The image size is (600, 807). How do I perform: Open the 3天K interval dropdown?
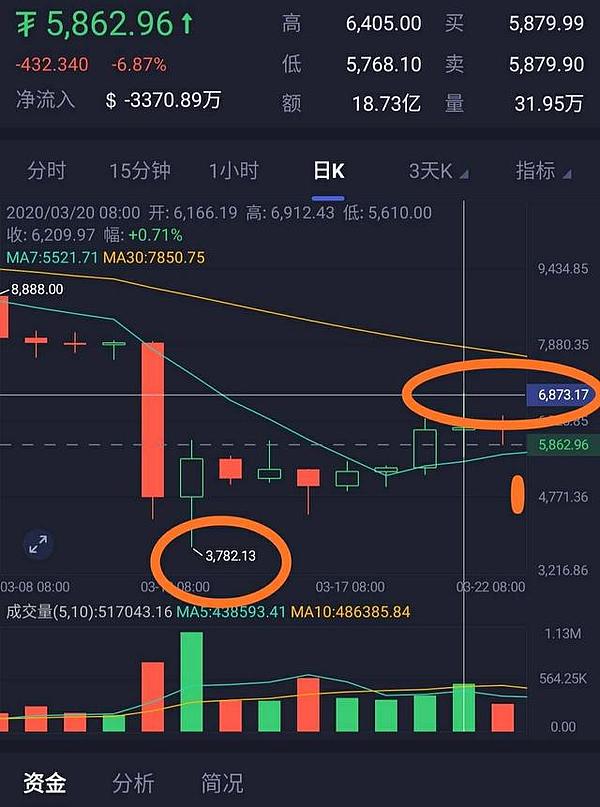pyautogui.click(x=438, y=171)
